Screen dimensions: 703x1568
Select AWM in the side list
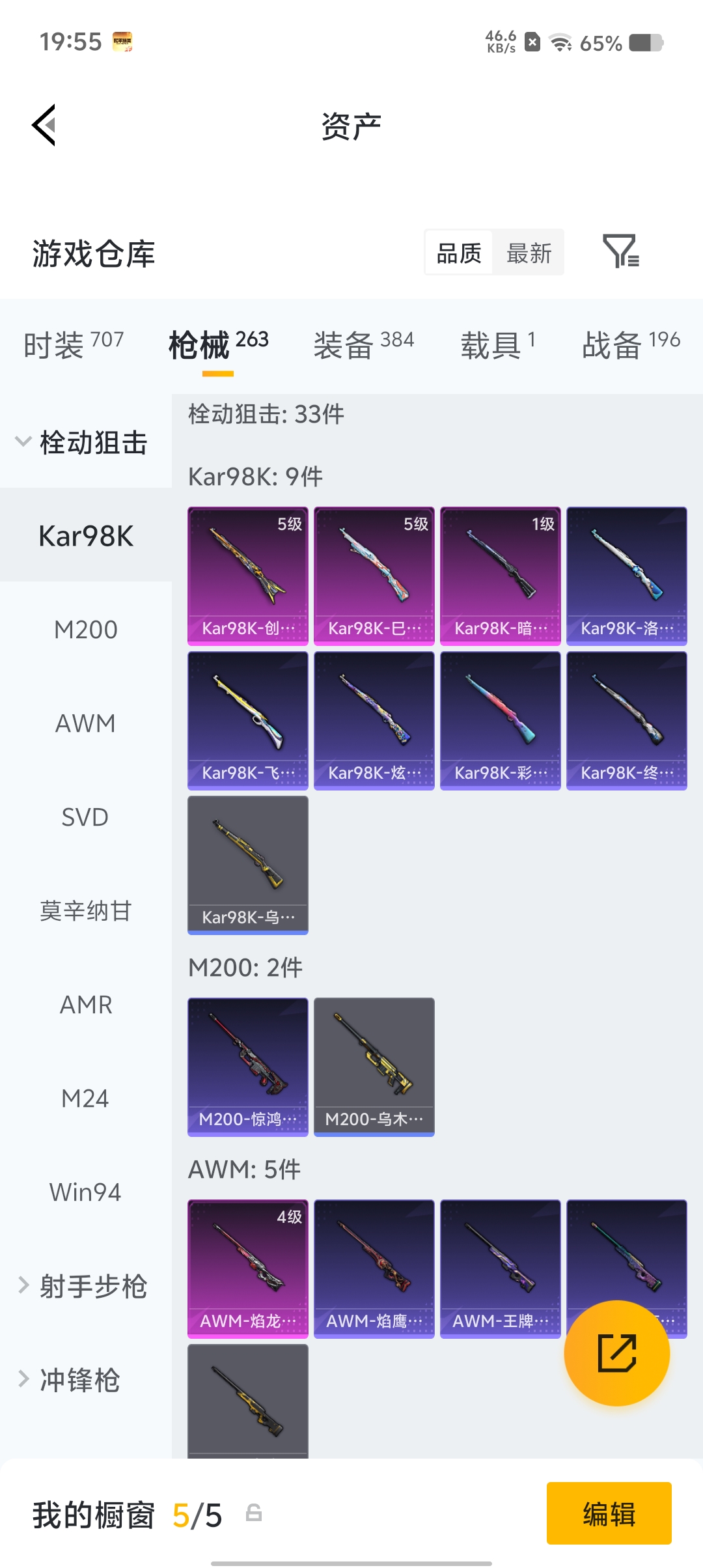click(86, 723)
